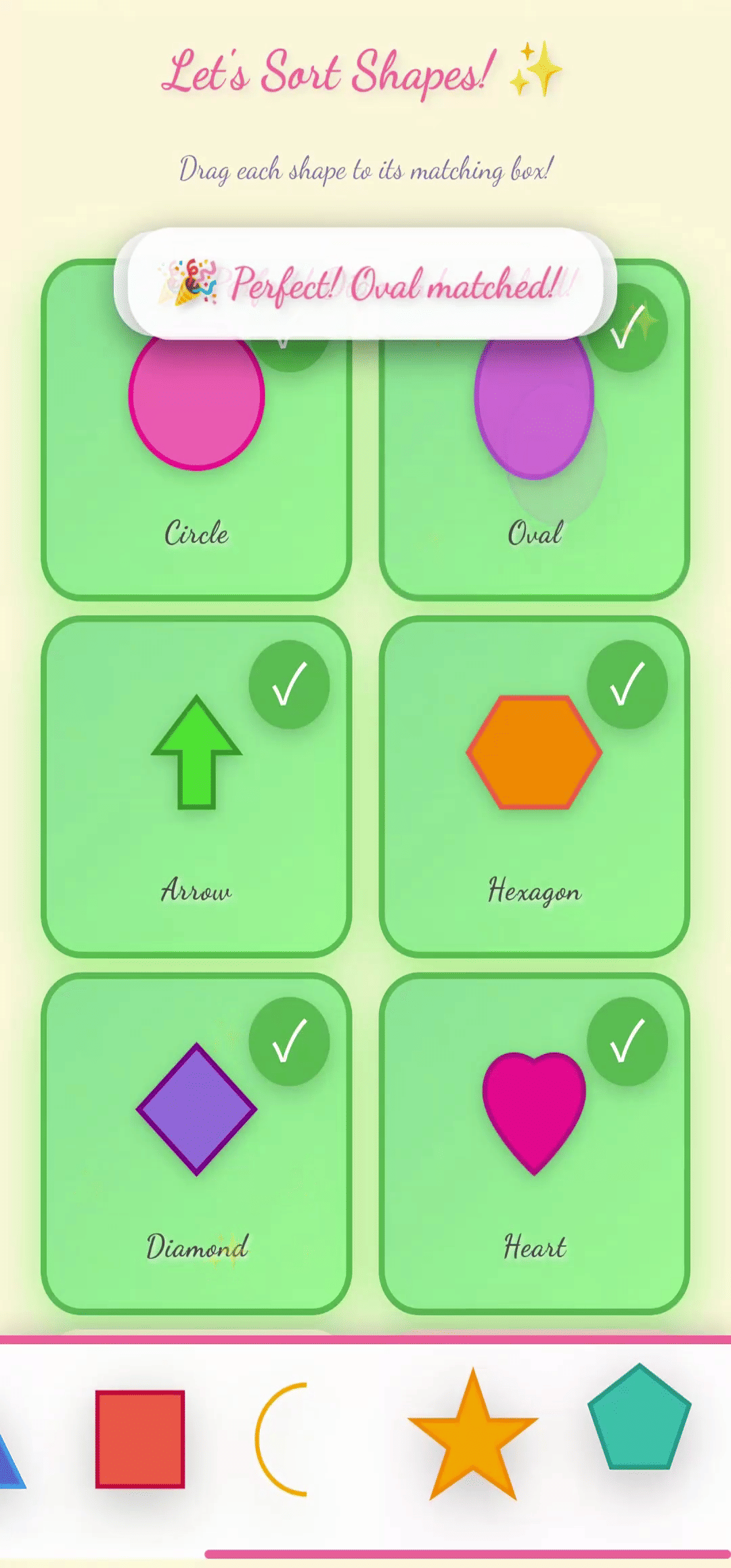Image resolution: width=731 pixels, height=1568 pixels.
Task: Tap the Circle box
Action: tap(196, 460)
